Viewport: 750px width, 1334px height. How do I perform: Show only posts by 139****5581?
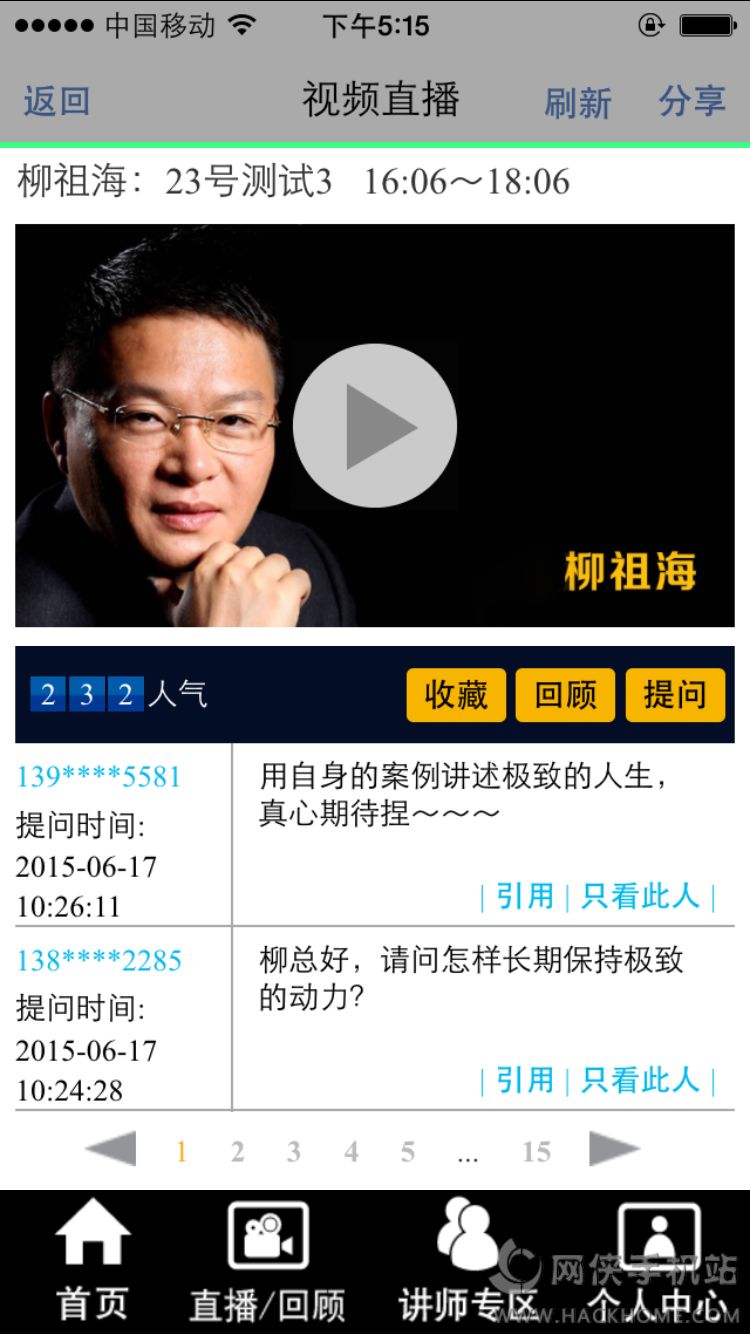coord(640,896)
